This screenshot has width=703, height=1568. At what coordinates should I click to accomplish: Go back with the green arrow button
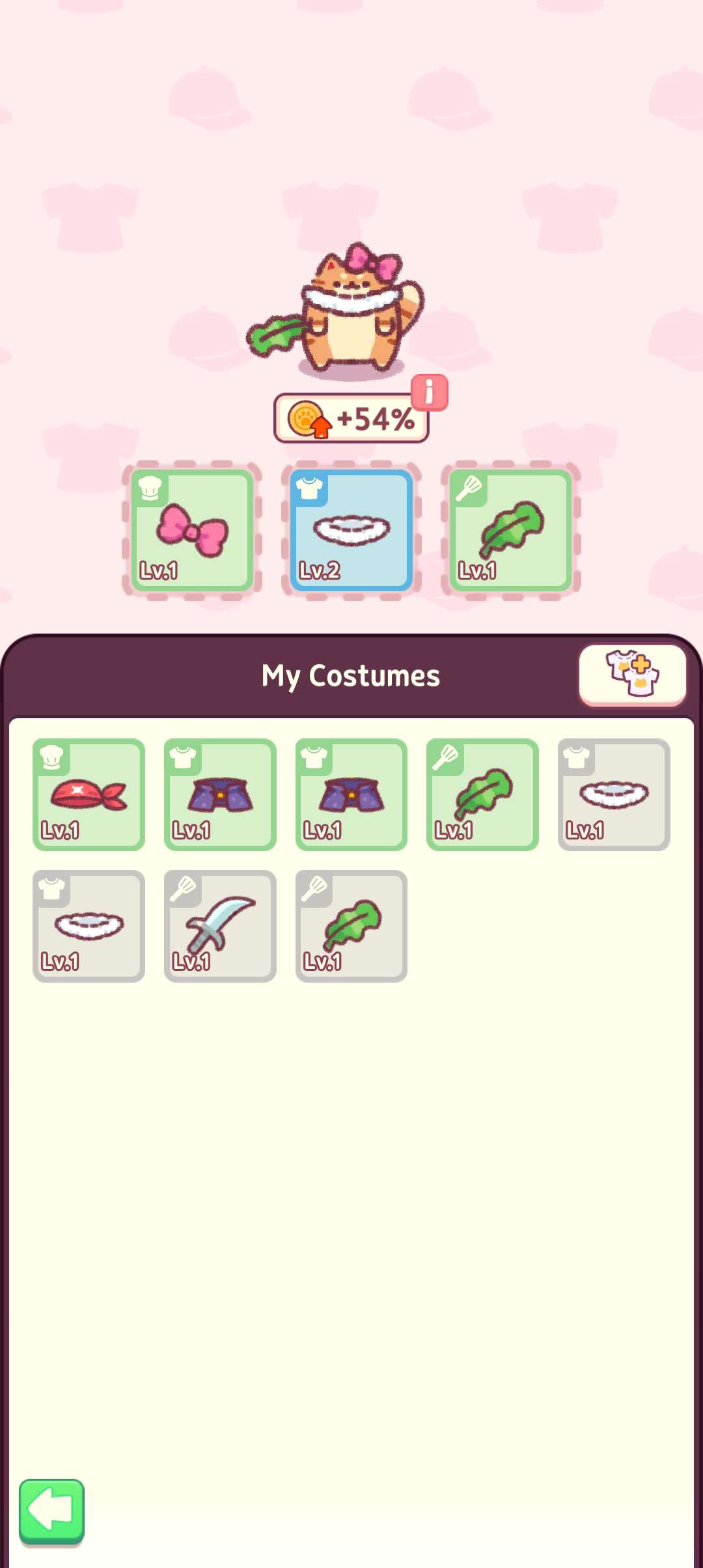(52, 1512)
